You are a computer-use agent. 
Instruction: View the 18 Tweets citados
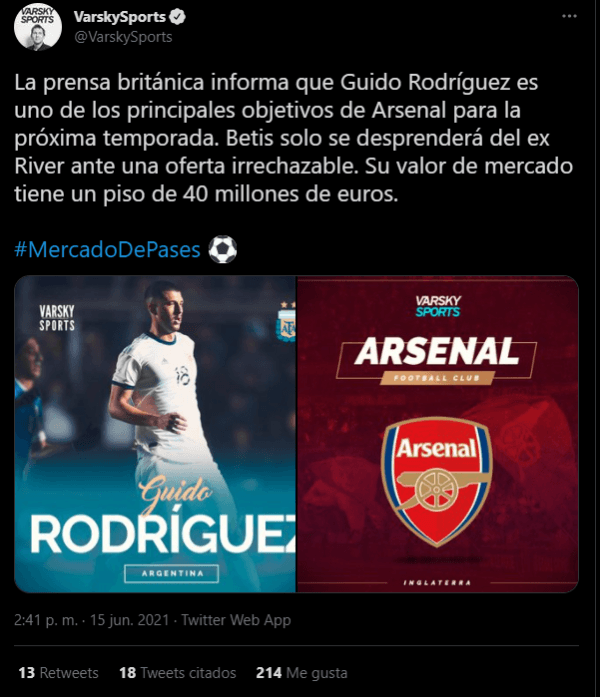(x=177, y=672)
